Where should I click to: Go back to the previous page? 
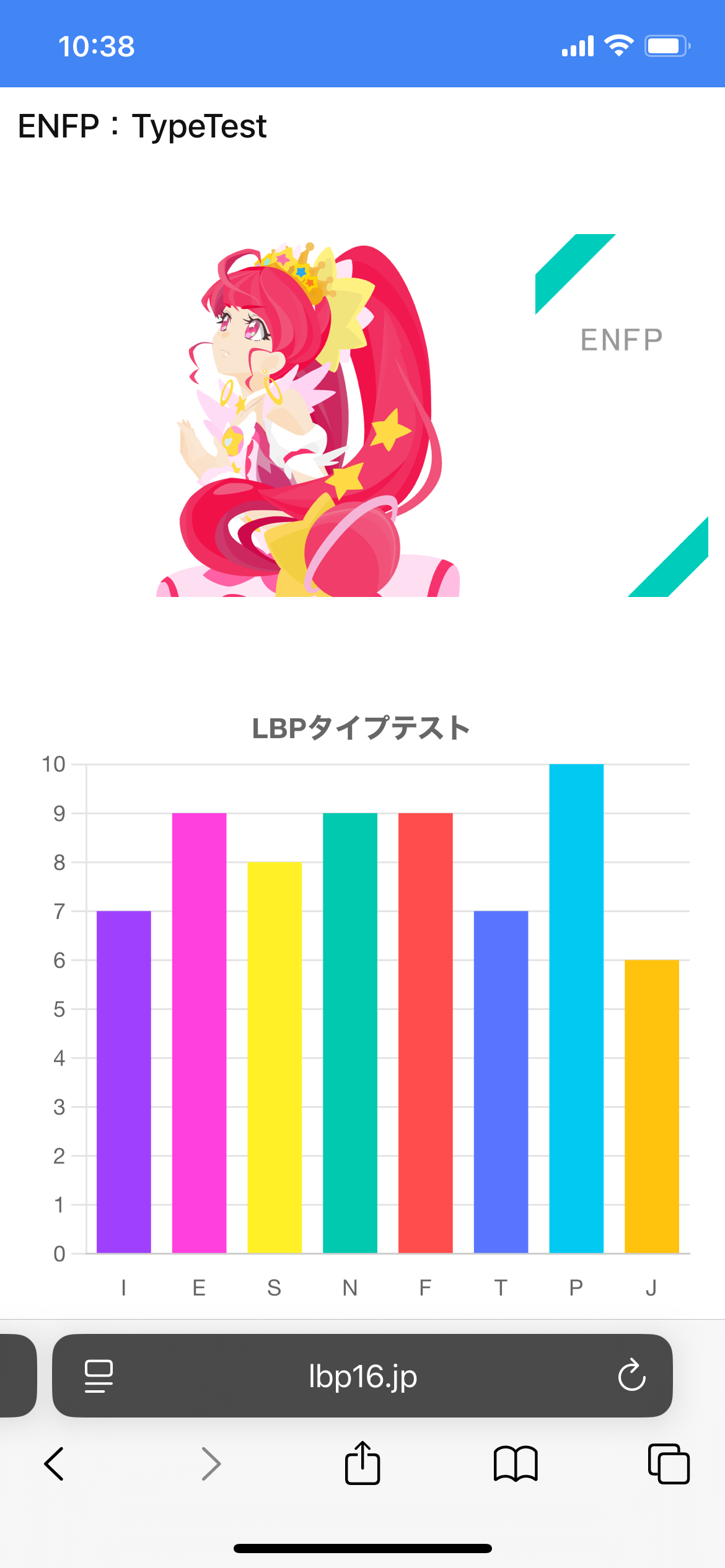click(54, 1464)
